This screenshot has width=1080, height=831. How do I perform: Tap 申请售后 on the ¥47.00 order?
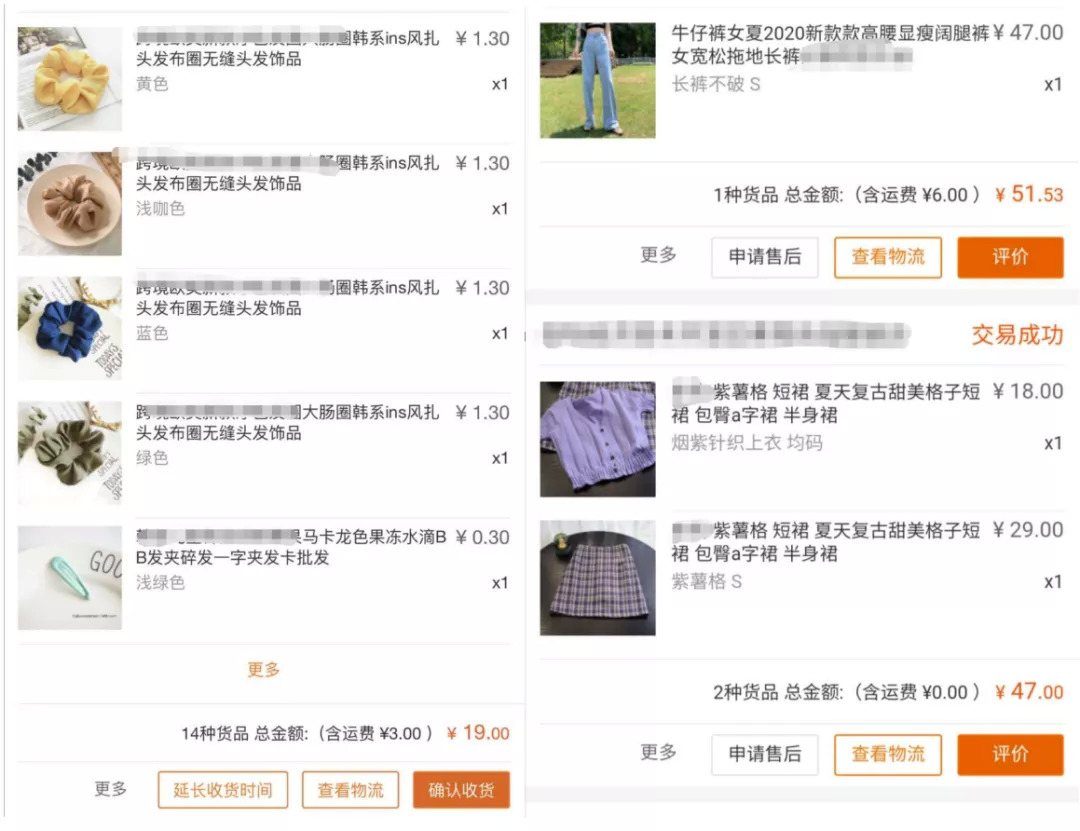pos(765,755)
